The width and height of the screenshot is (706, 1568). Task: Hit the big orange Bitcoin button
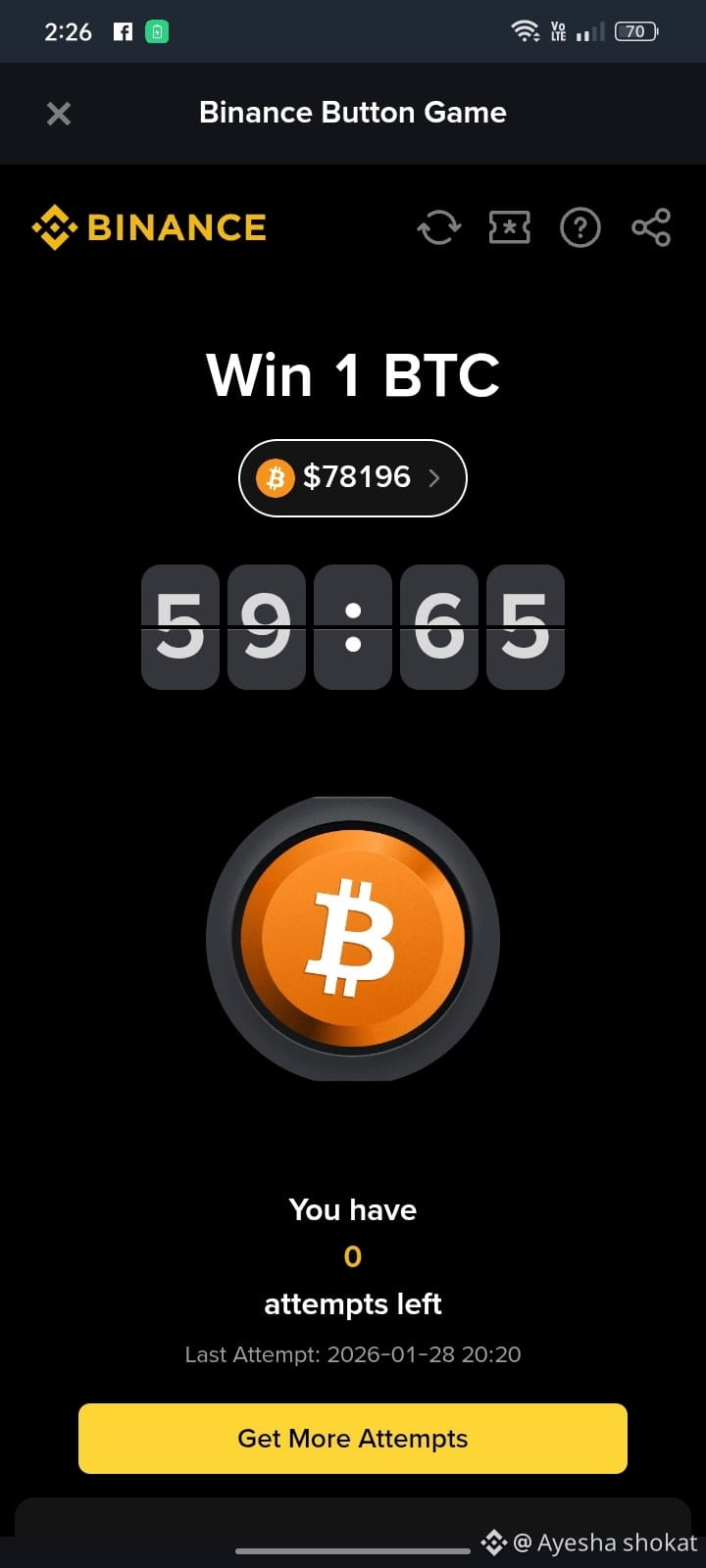click(x=353, y=938)
